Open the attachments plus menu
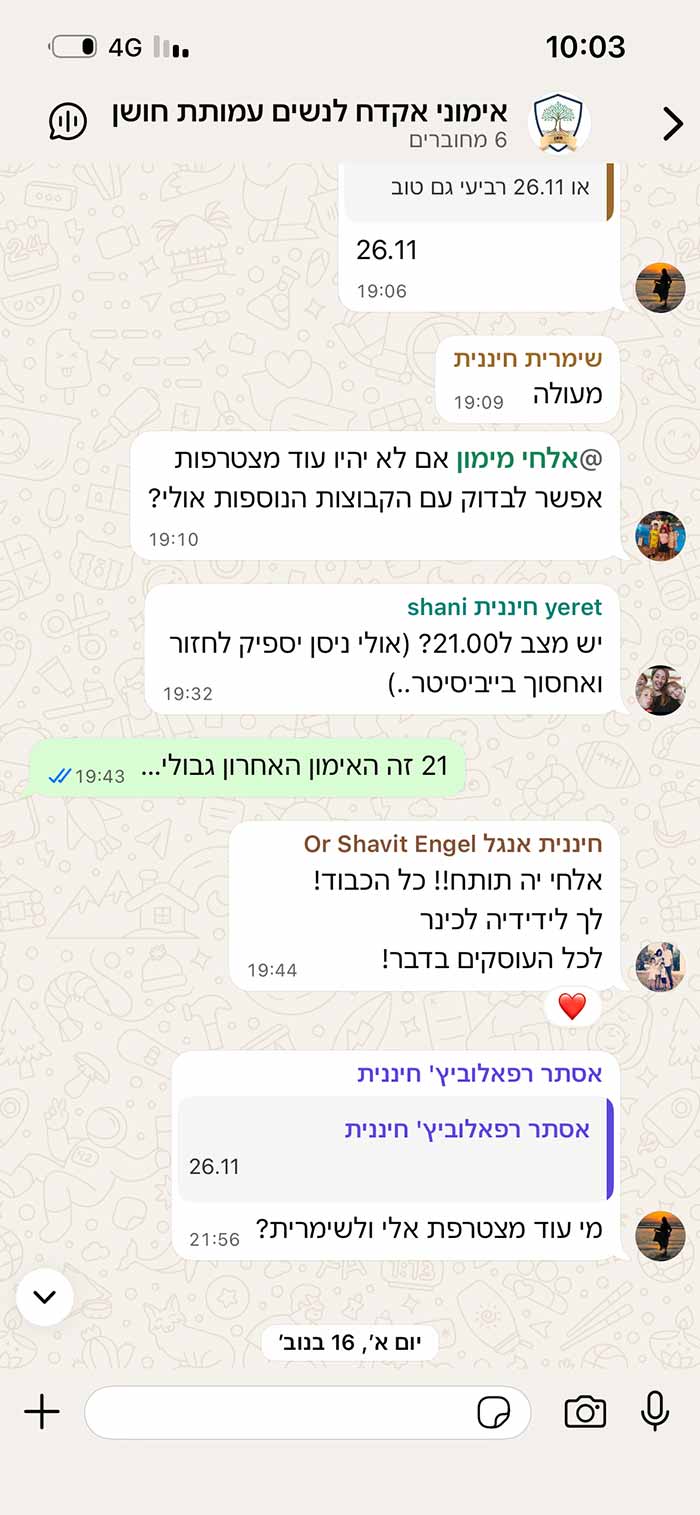700x1515 pixels. tap(42, 1412)
